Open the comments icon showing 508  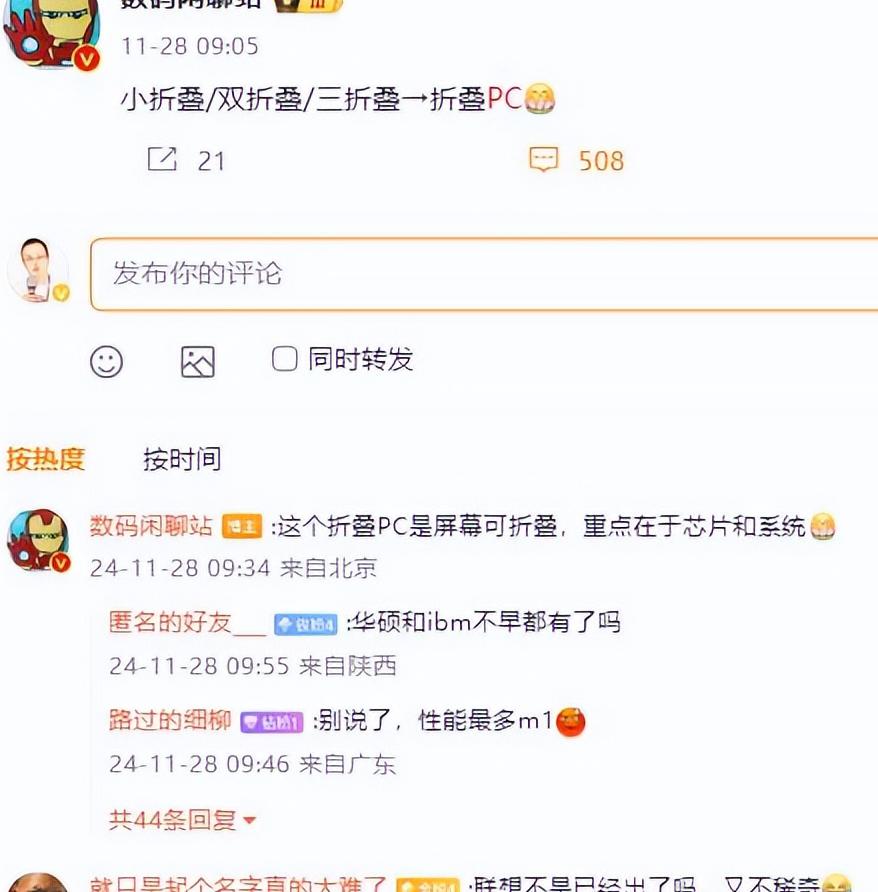[543, 160]
